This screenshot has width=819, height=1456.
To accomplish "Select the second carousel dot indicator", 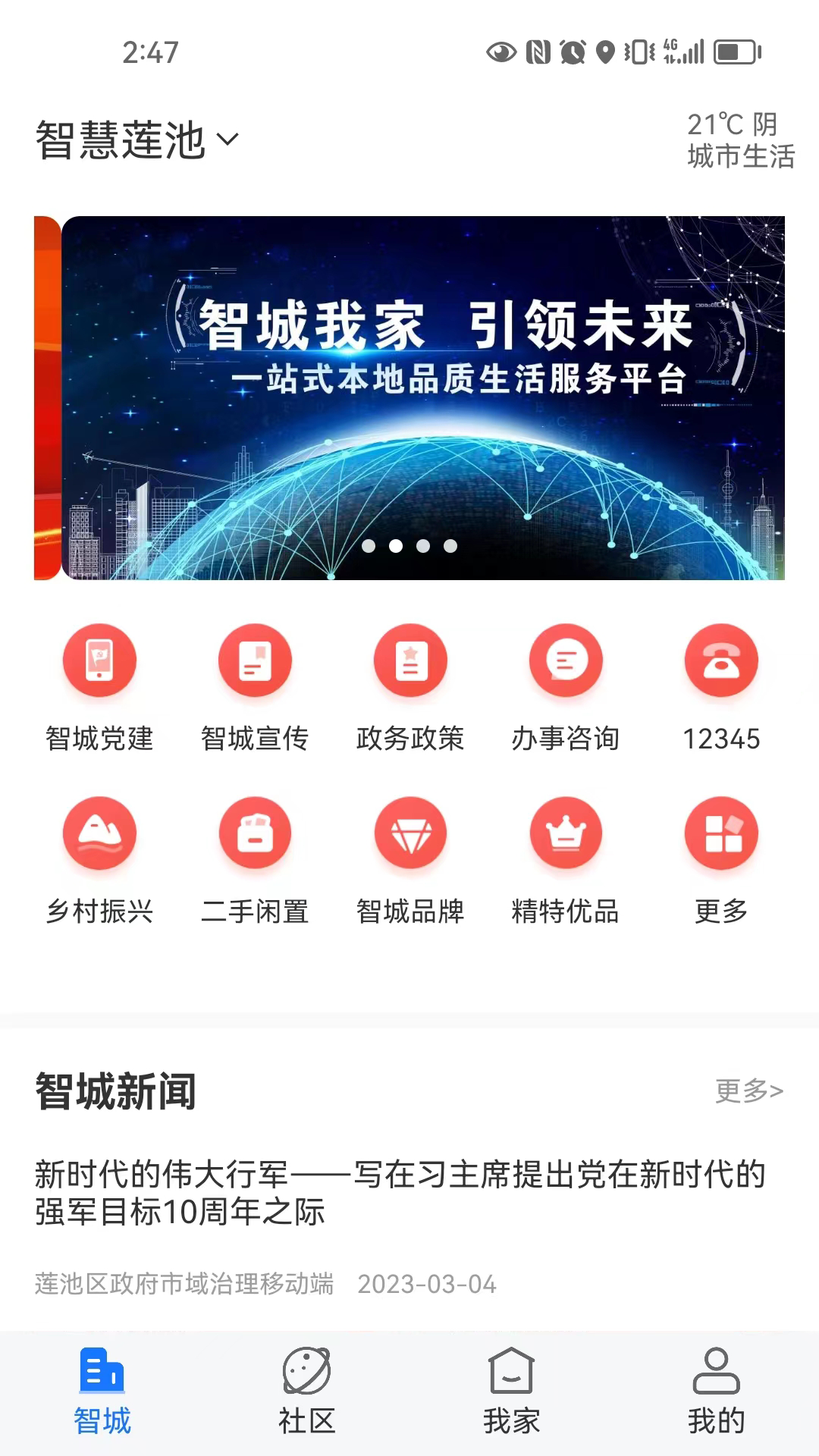I will [397, 544].
